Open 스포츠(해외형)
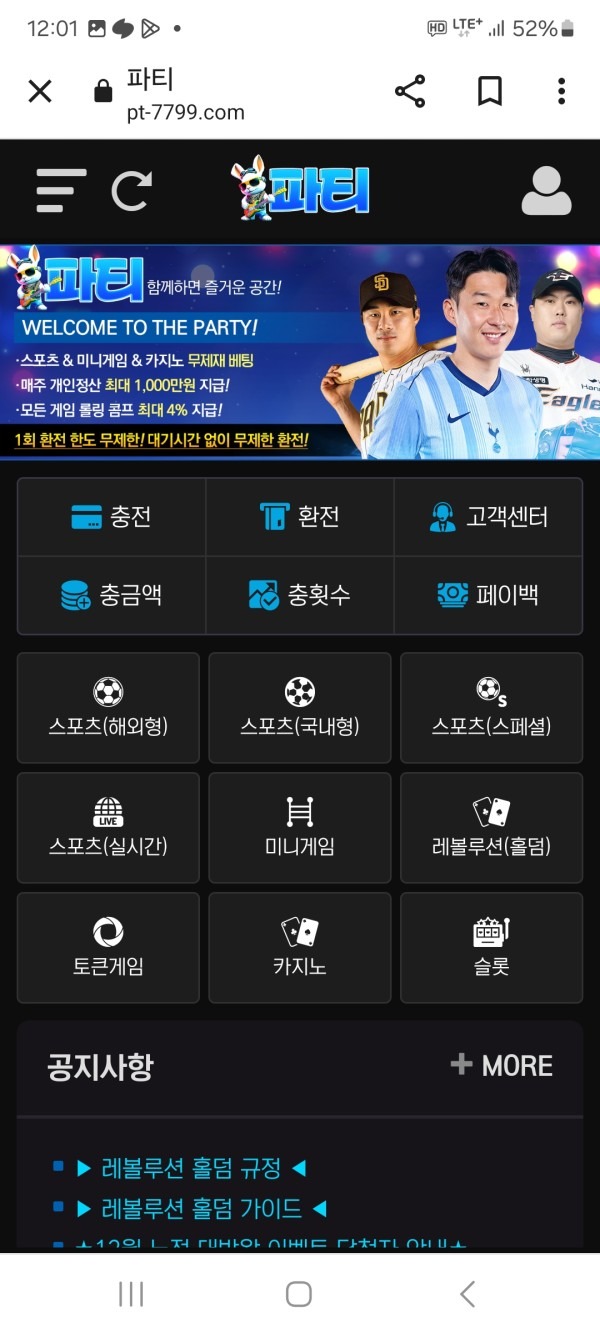 point(108,708)
